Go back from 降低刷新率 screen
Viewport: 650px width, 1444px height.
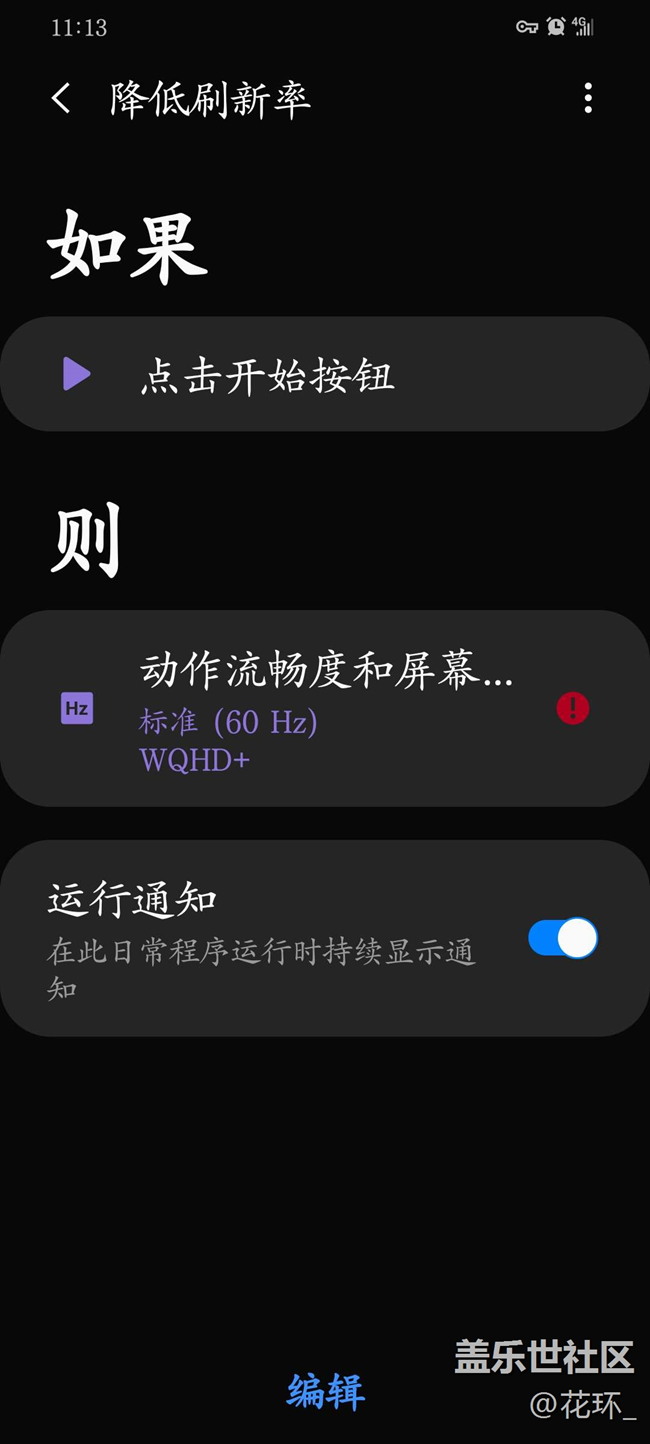pos(61,98)
